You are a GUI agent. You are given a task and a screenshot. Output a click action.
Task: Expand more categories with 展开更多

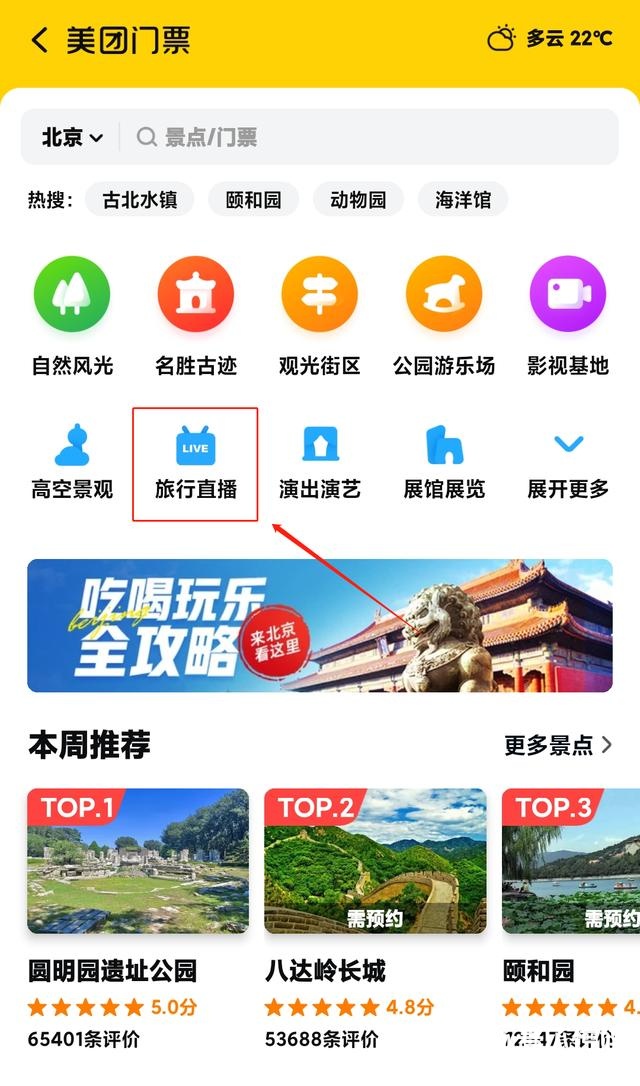tap(568, 462)
